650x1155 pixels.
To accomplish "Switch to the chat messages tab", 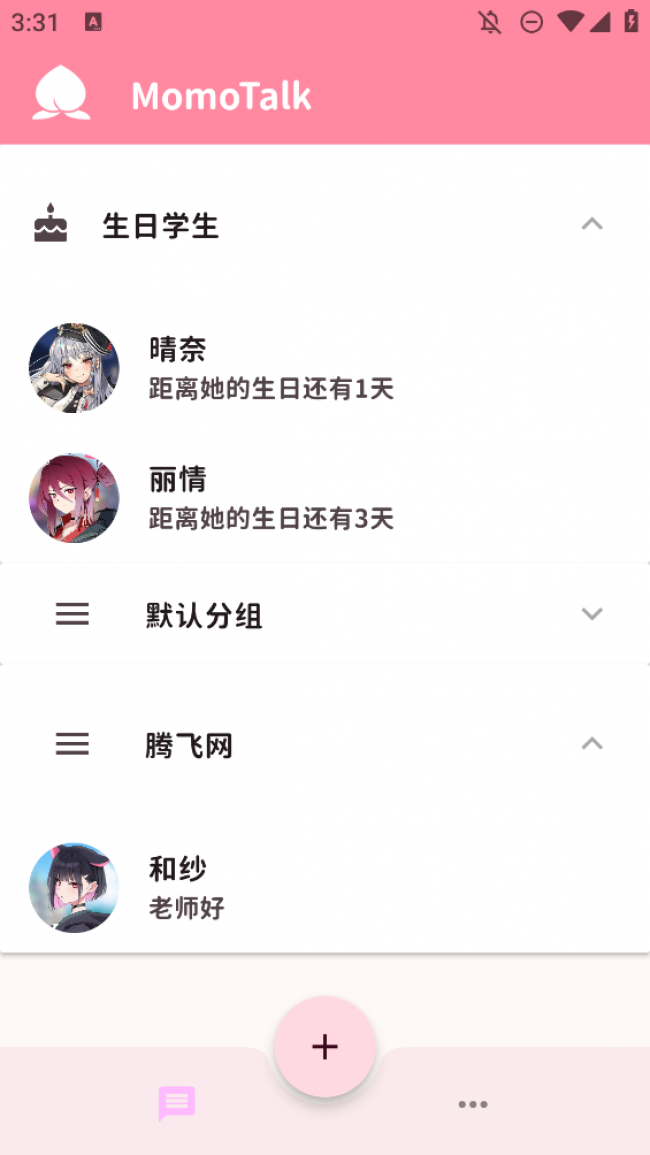I will 177,1104.
